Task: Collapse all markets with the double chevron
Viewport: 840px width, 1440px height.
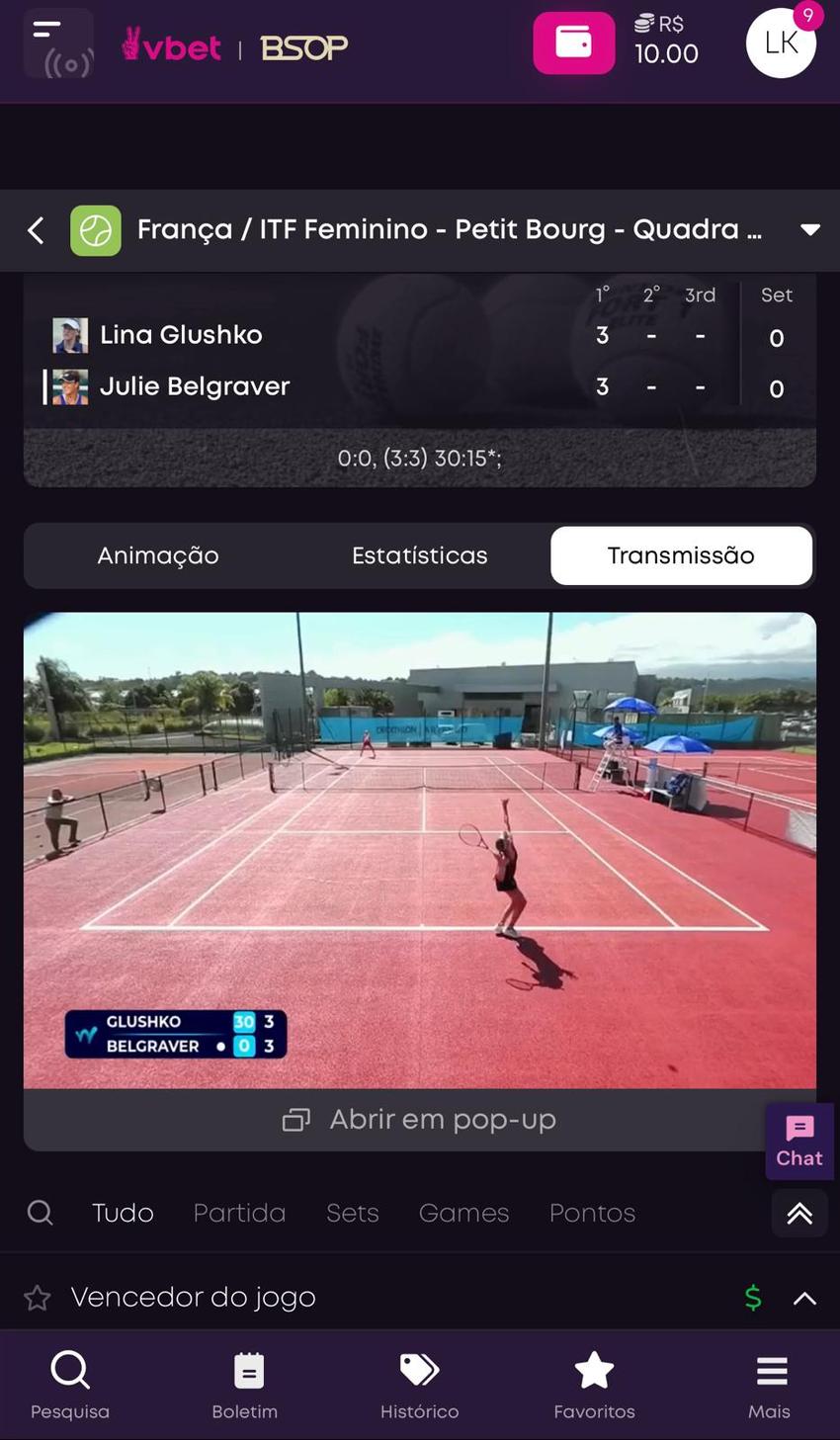Action: tap(798, 1212)
